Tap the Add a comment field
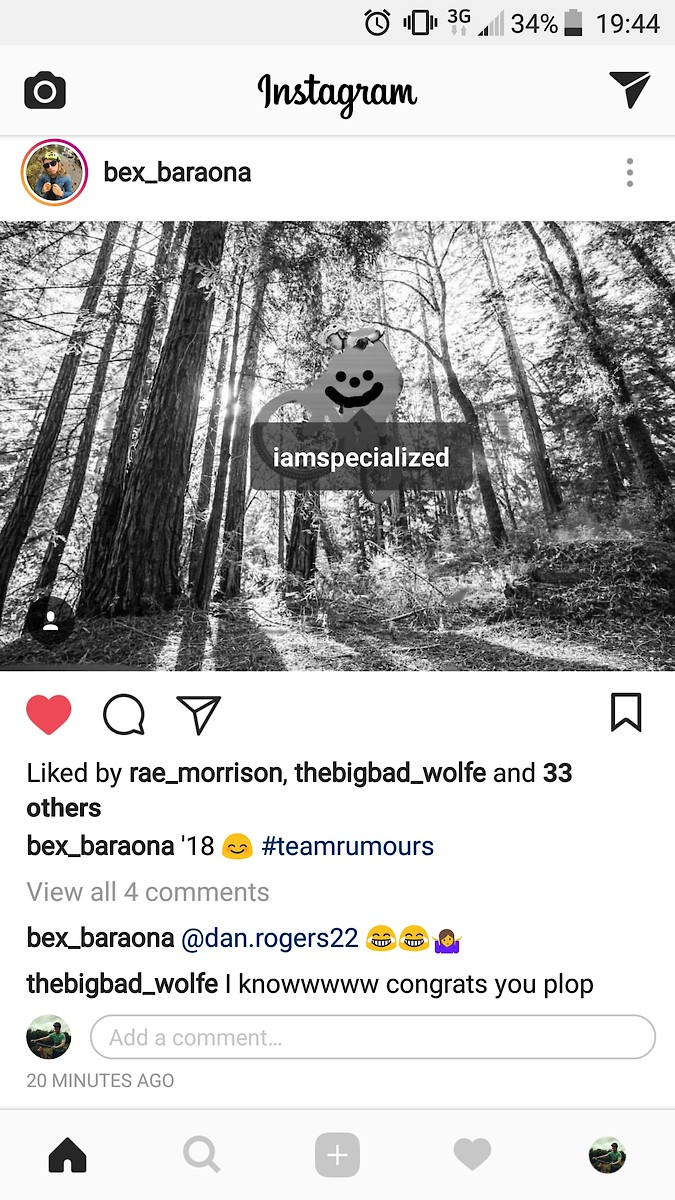This screenshot has width=675, height=1200. pyautogui.click(x=372, y=1037)
